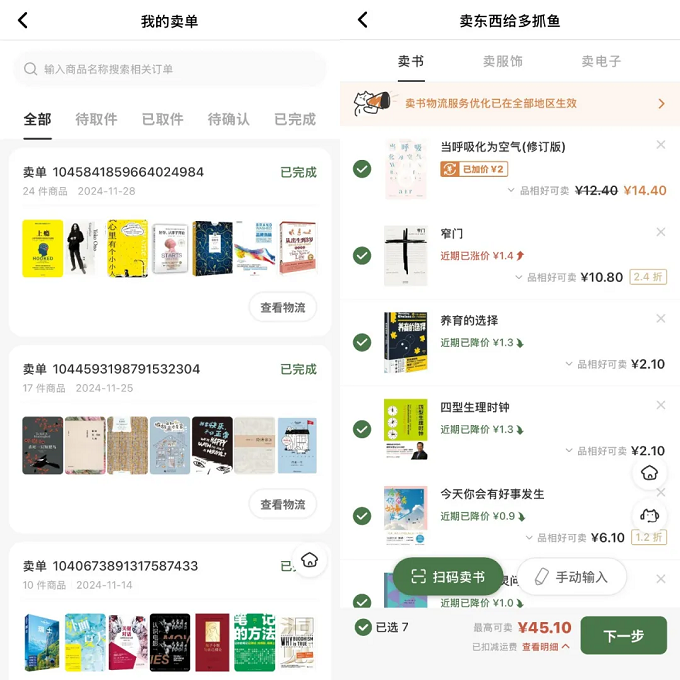This screenshot has height=680, width=680.
Task: Go back from 卖东西给多抓鱼 page
Action: point(362,20)
